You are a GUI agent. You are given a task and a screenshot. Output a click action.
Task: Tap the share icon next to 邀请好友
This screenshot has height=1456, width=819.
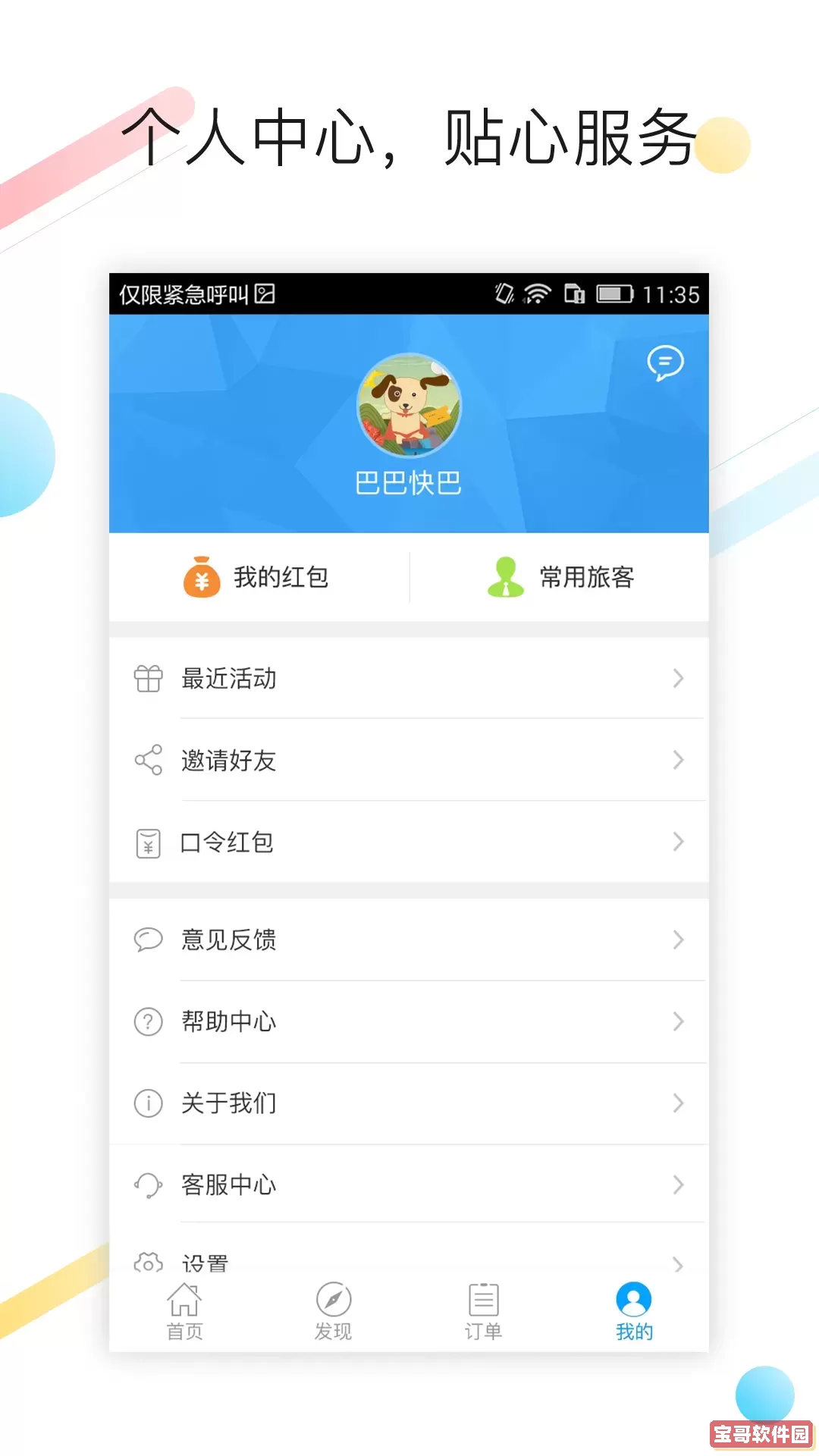(x=148, y=760)
